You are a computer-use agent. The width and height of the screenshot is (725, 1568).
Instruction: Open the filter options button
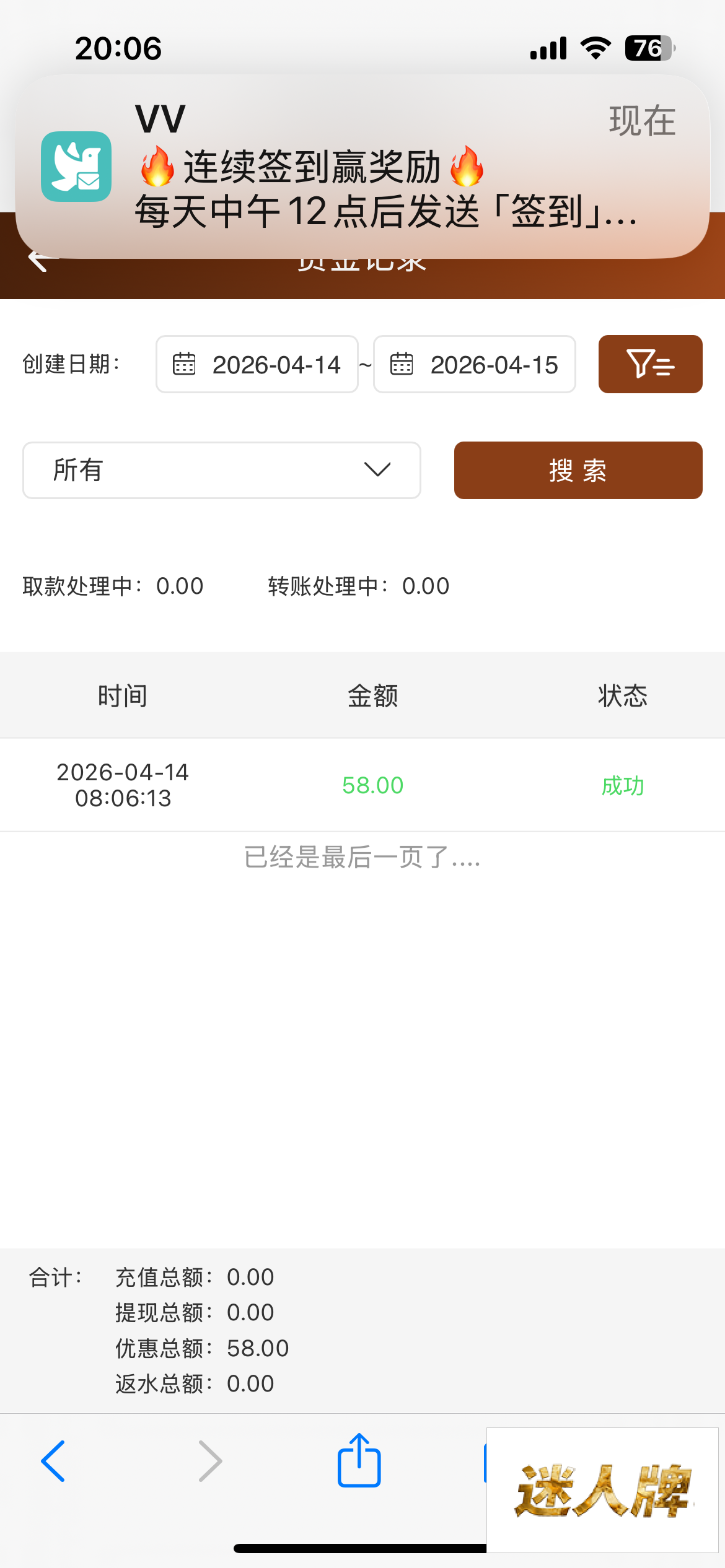pyautogui.click(x=650, y=364)
